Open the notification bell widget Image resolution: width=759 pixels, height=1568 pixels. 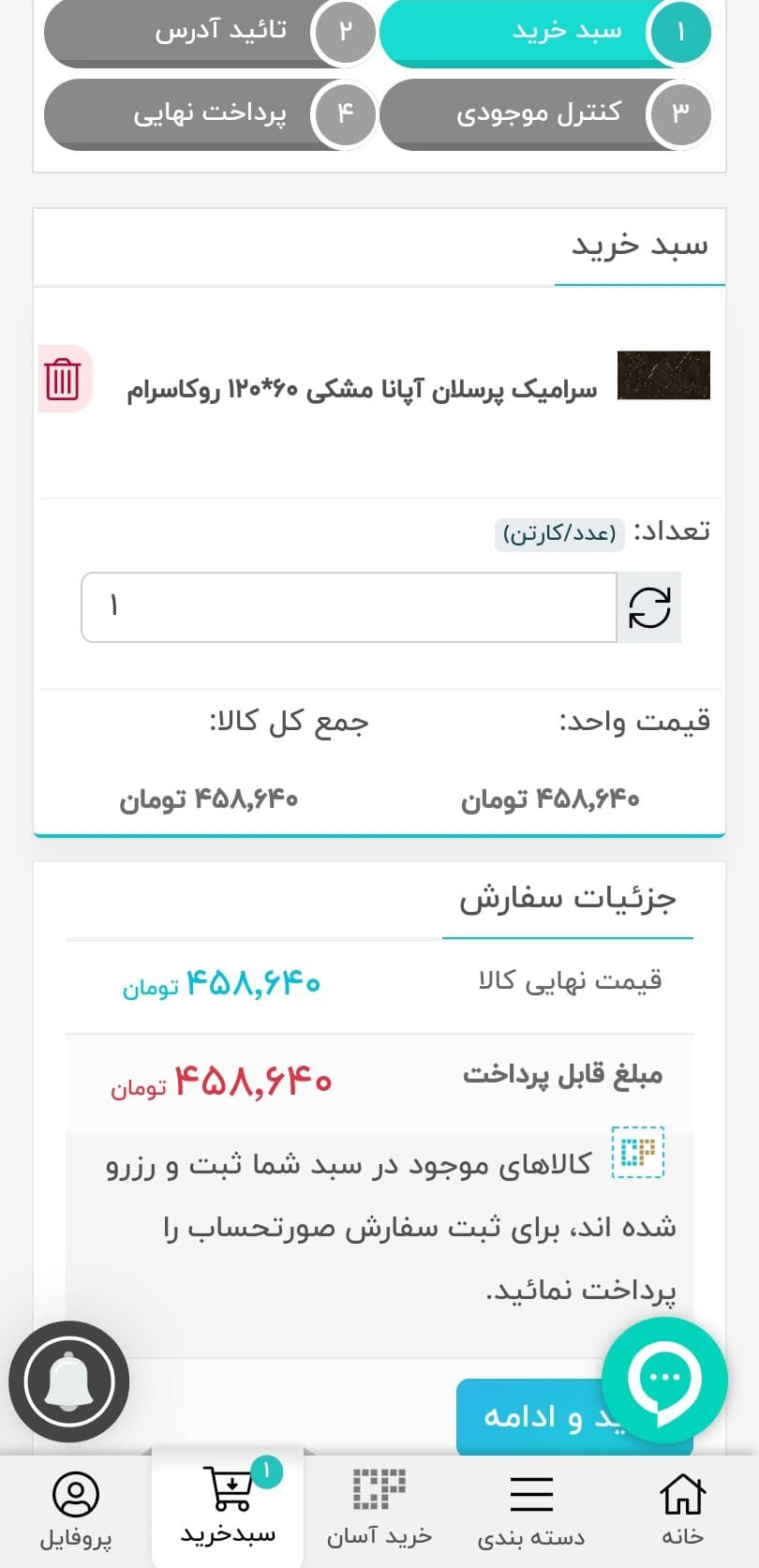tap(69, 1381)
